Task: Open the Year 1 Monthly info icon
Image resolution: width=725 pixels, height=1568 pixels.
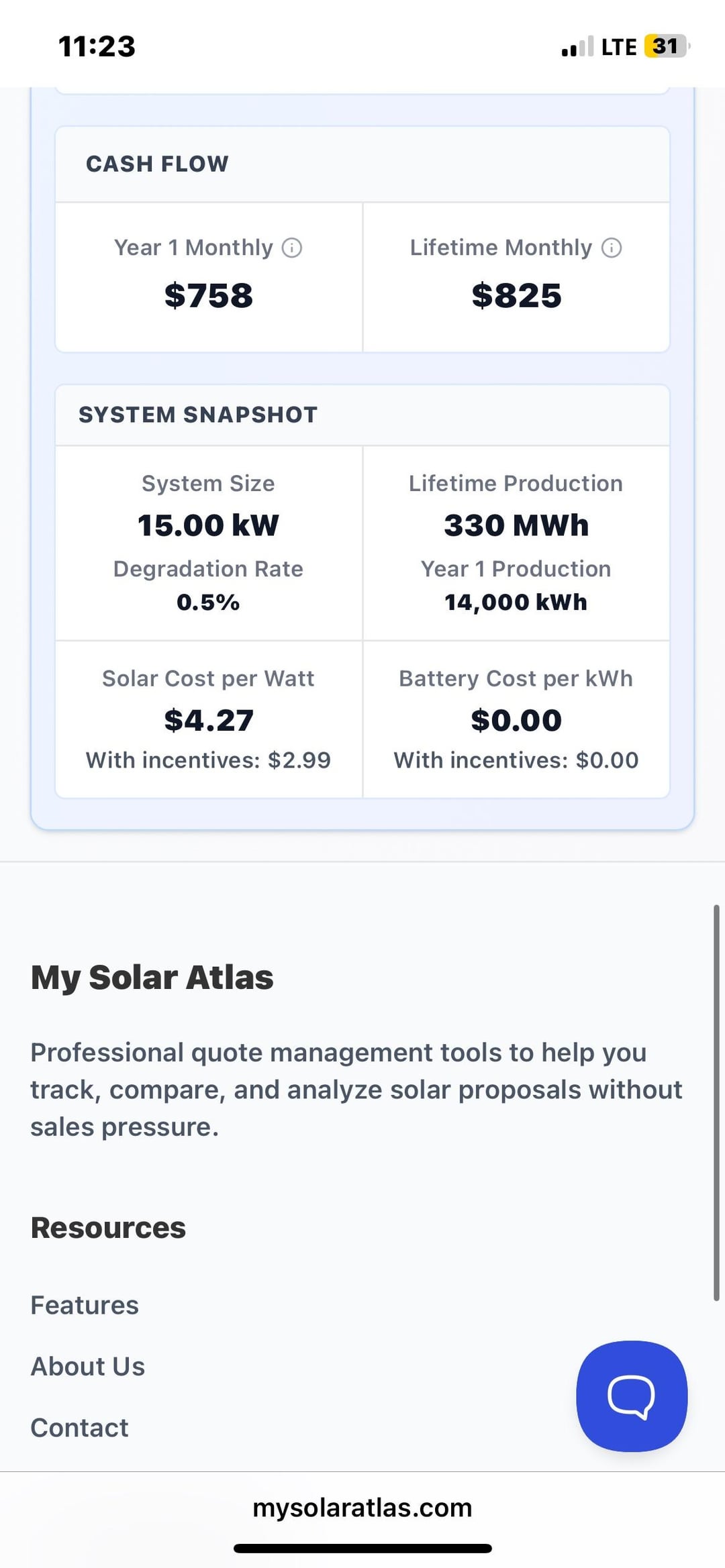Action: coord(292,248)
